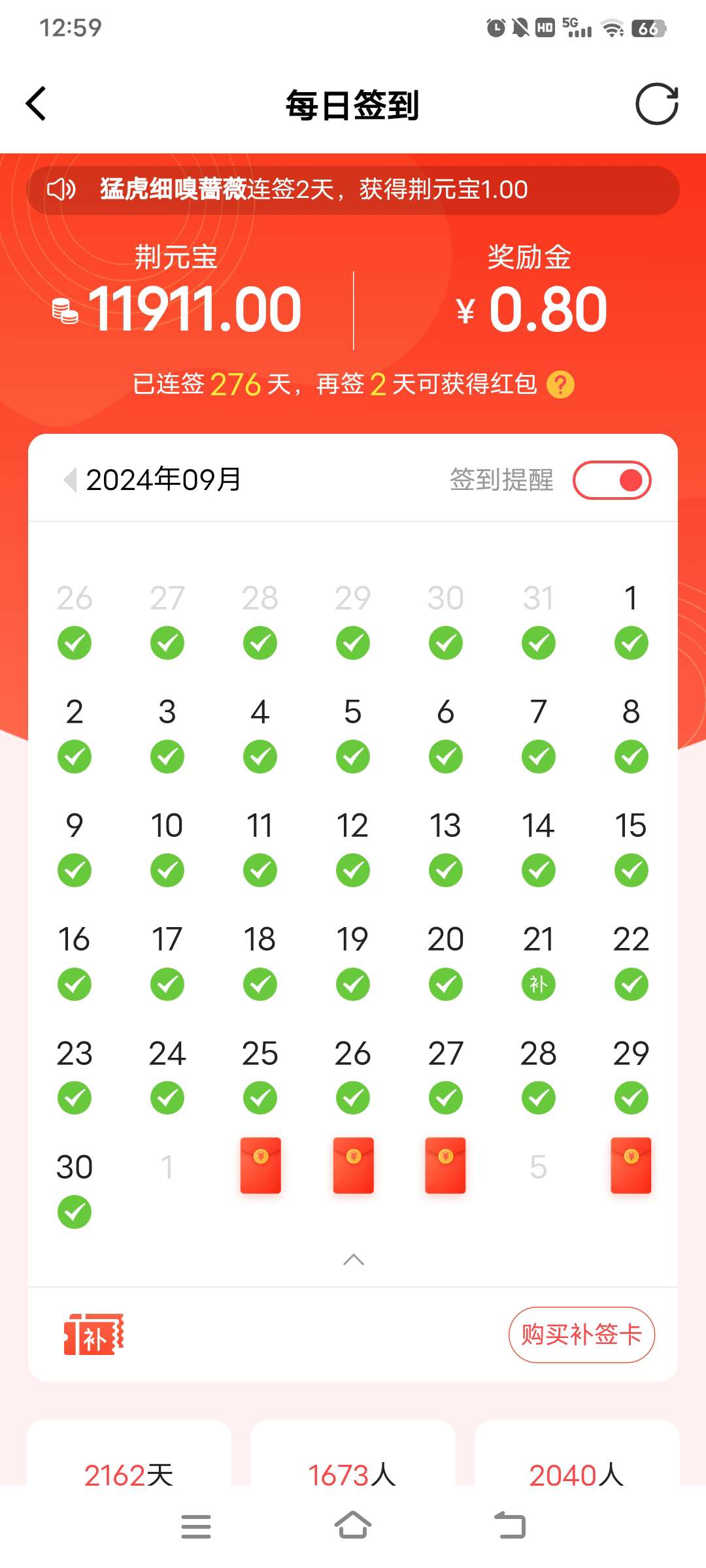Go back from the daily check-in page
The height and width of the screenshot is (1568, 706).
coord(37,105)
